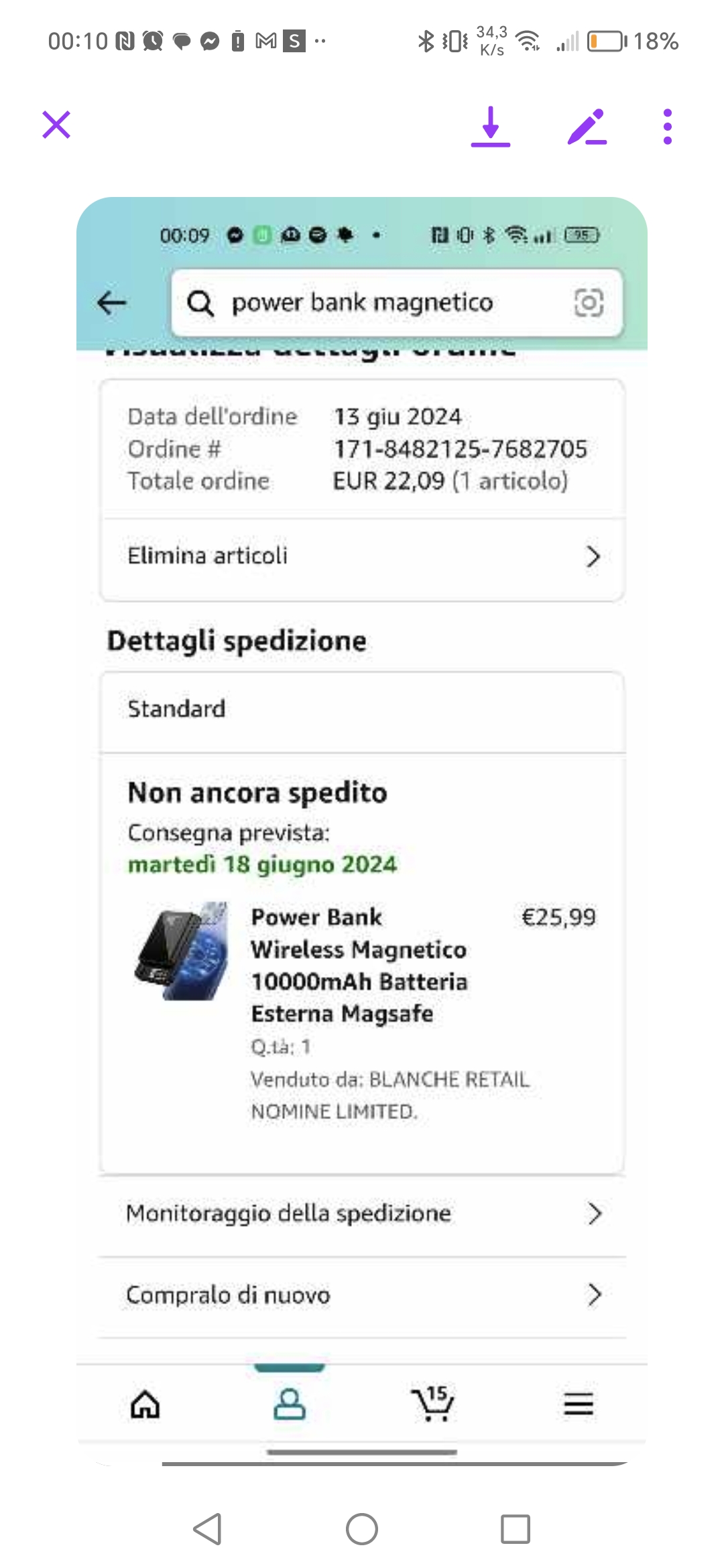724x1568 pixels.
Task: Go back using the system back button
Action: [208, 1529]
